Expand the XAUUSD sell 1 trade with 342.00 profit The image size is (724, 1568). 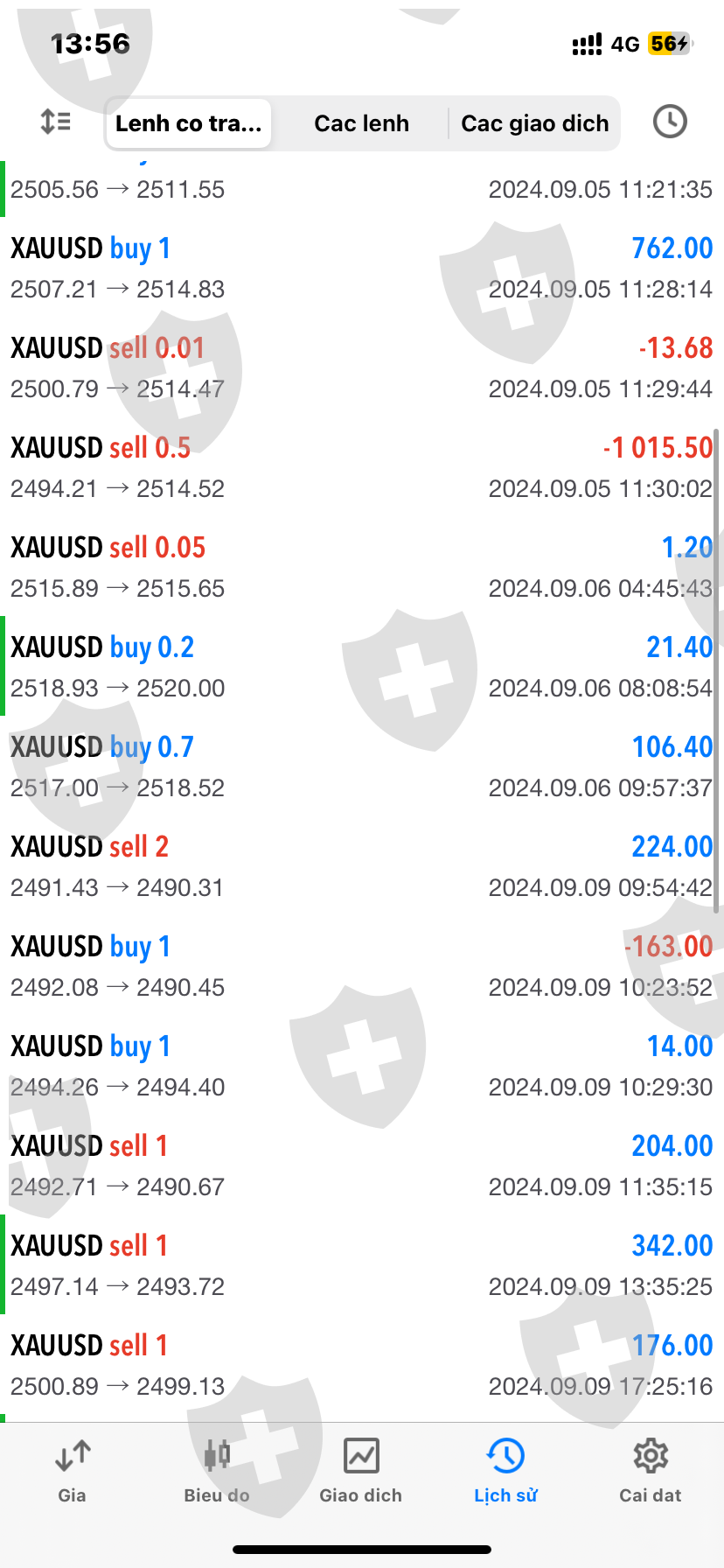coord(361,1265)
